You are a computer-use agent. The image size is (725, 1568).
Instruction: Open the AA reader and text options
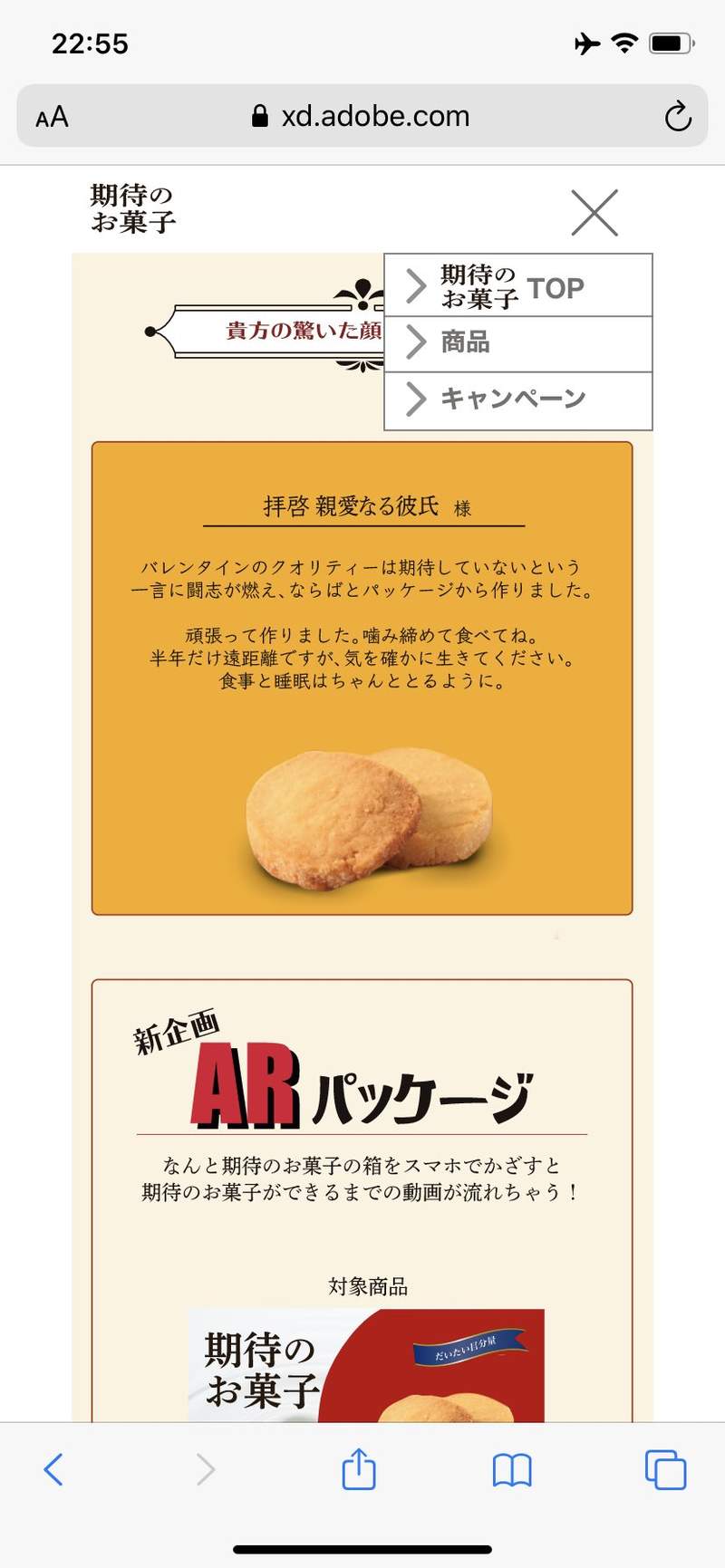[52, 117]
